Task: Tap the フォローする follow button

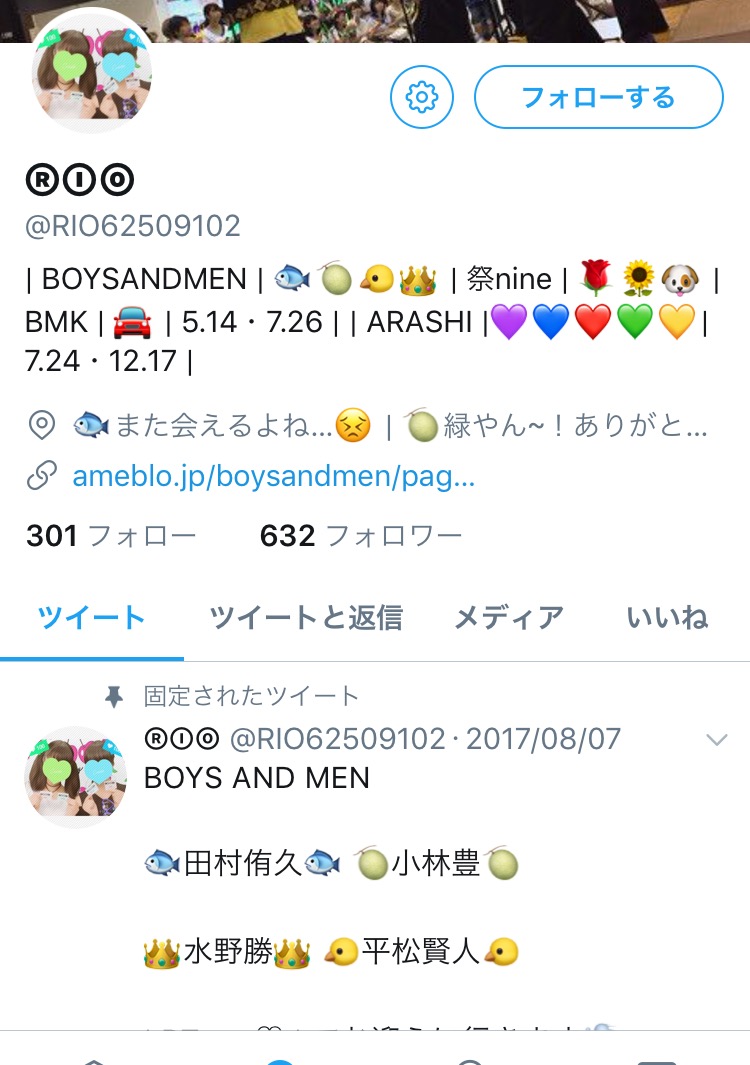Action: (x=598, y=97)
